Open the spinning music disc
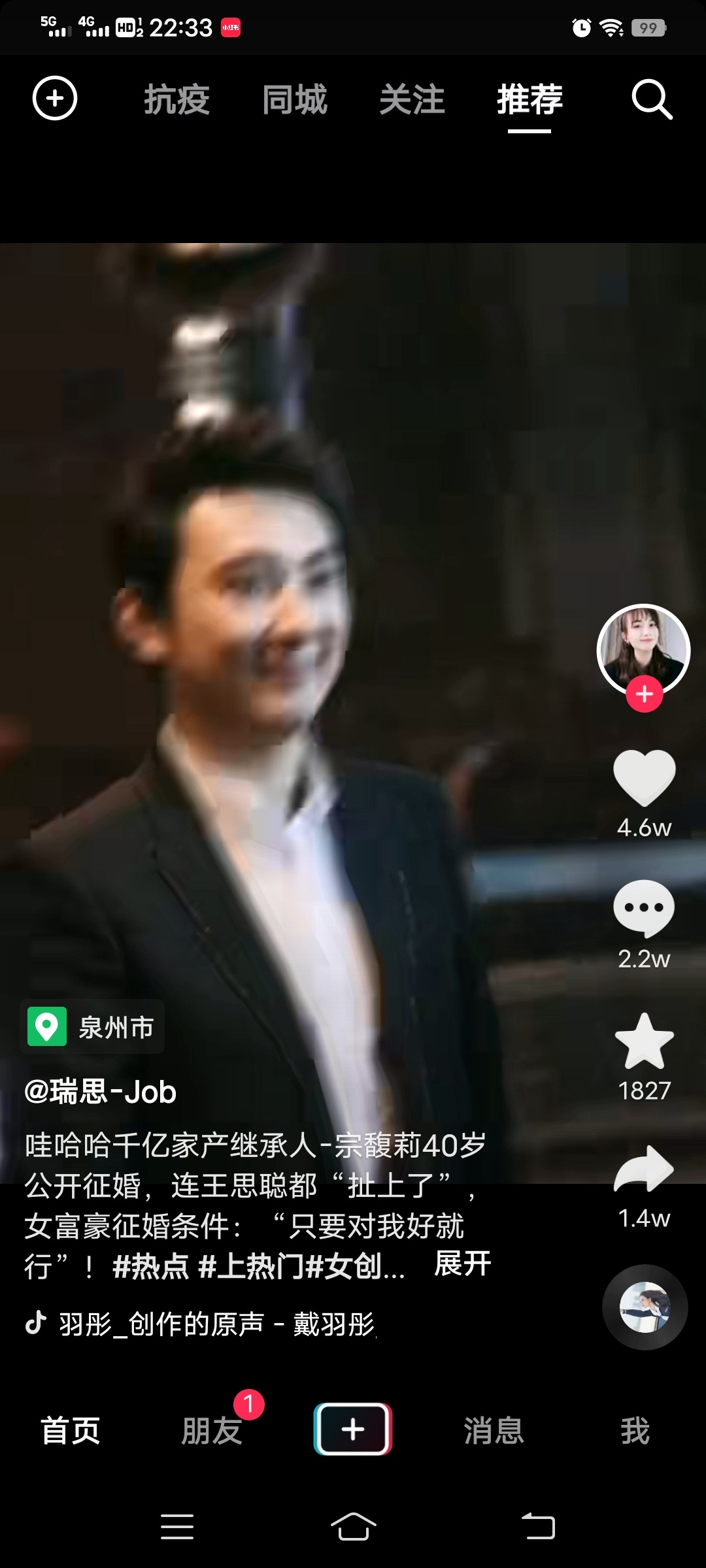 click(645, 1307)
